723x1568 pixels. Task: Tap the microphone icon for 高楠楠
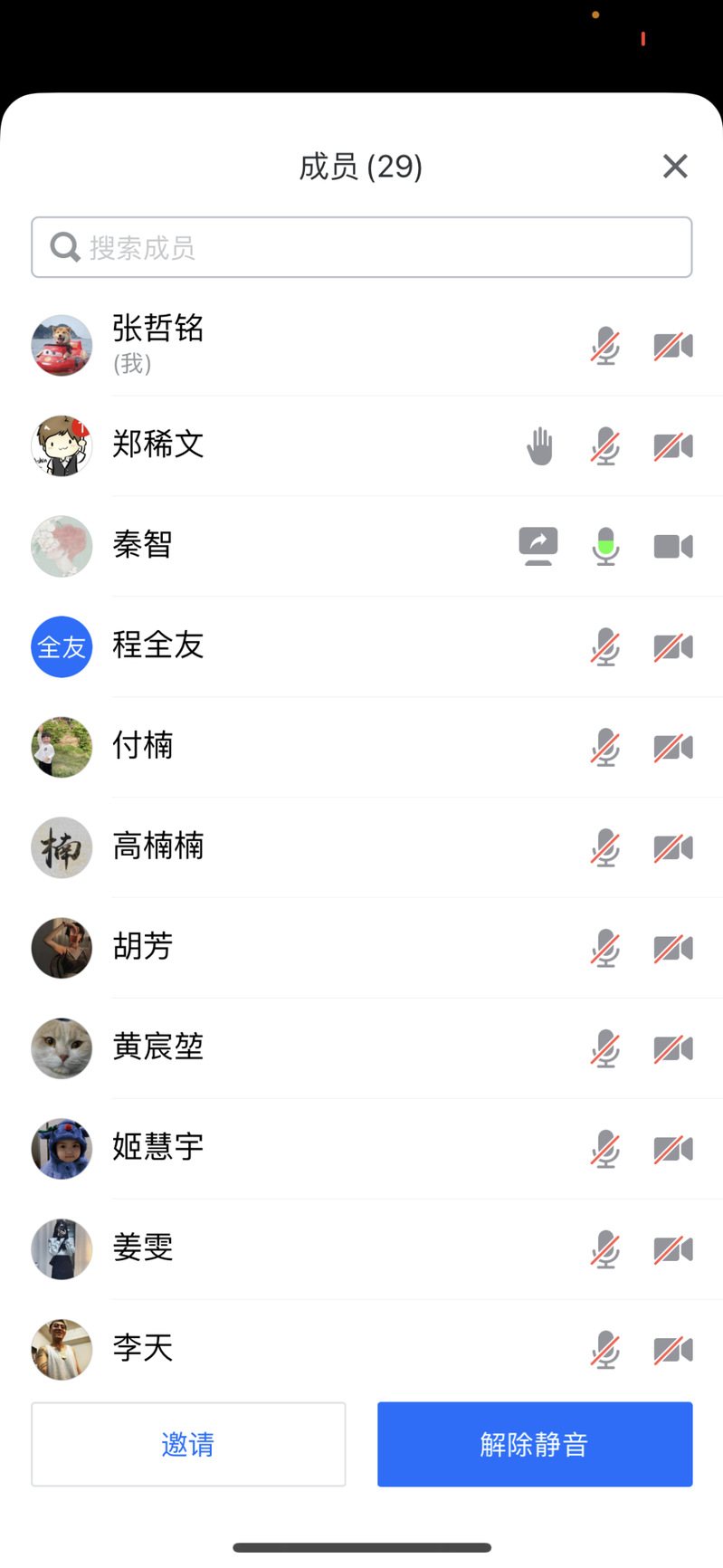pos(605,848)
